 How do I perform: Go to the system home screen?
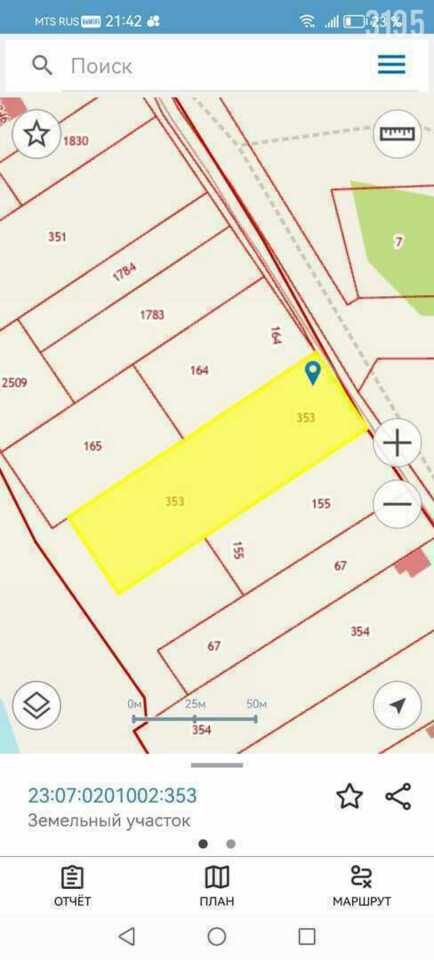[217, 936]
